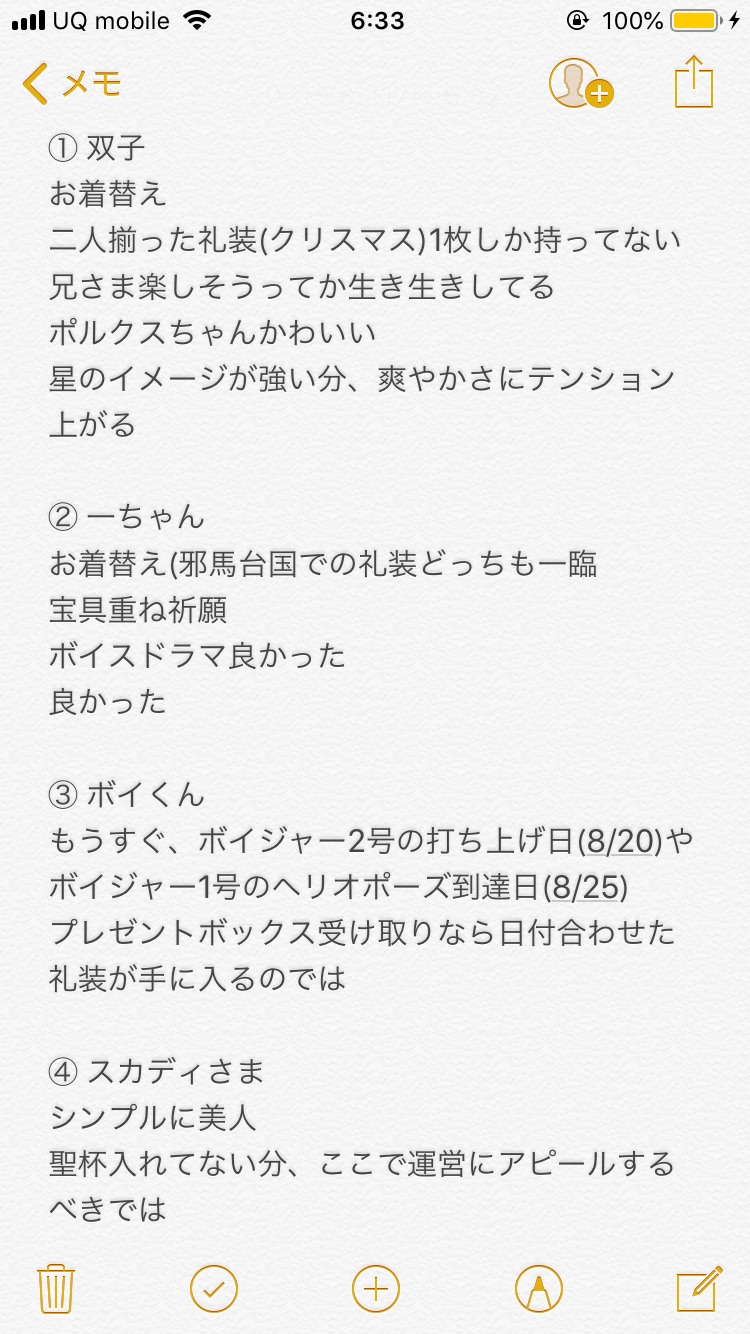Open the sketch drawing tool

click(x=538, y=1288)
